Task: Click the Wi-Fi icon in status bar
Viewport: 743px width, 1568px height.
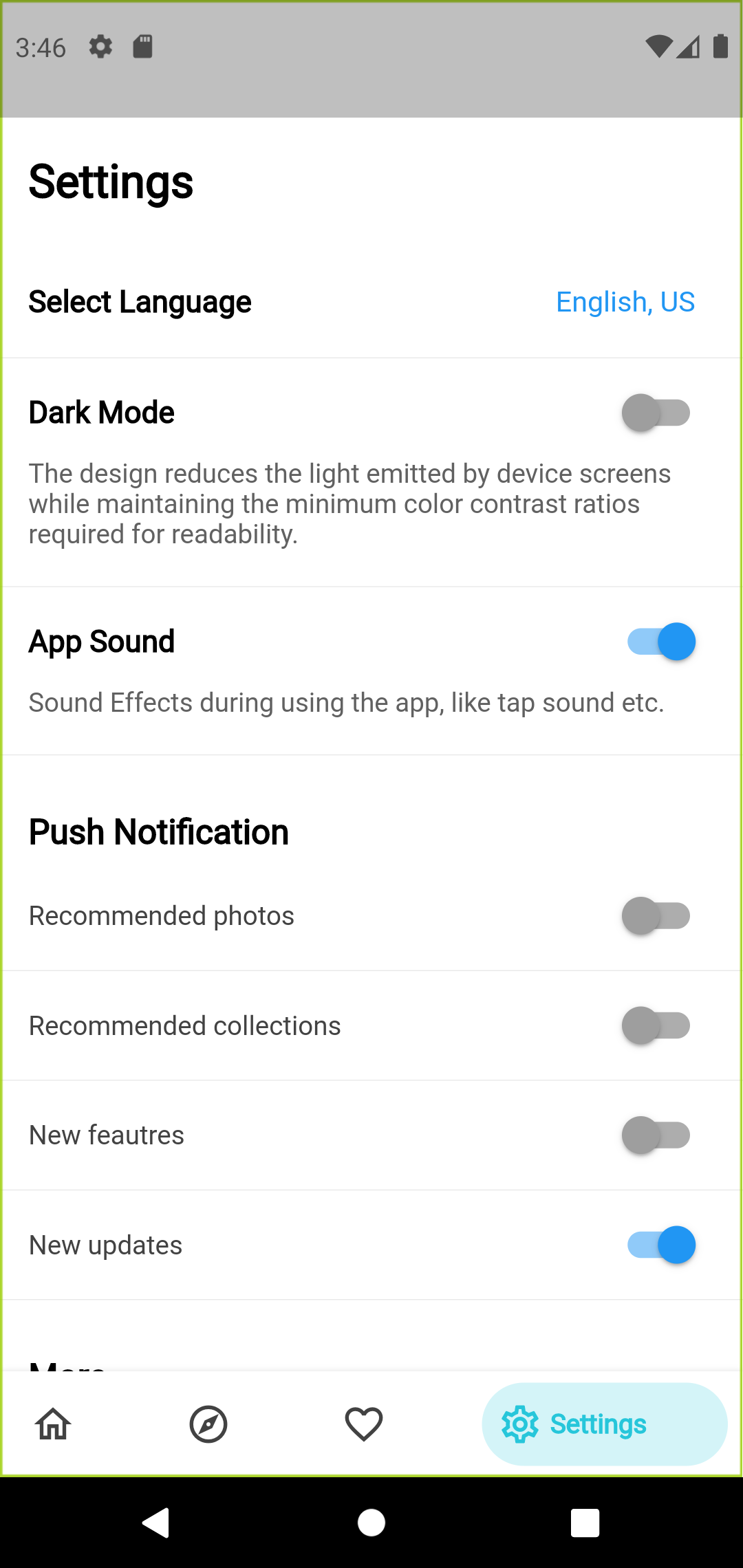Action: 660,45
